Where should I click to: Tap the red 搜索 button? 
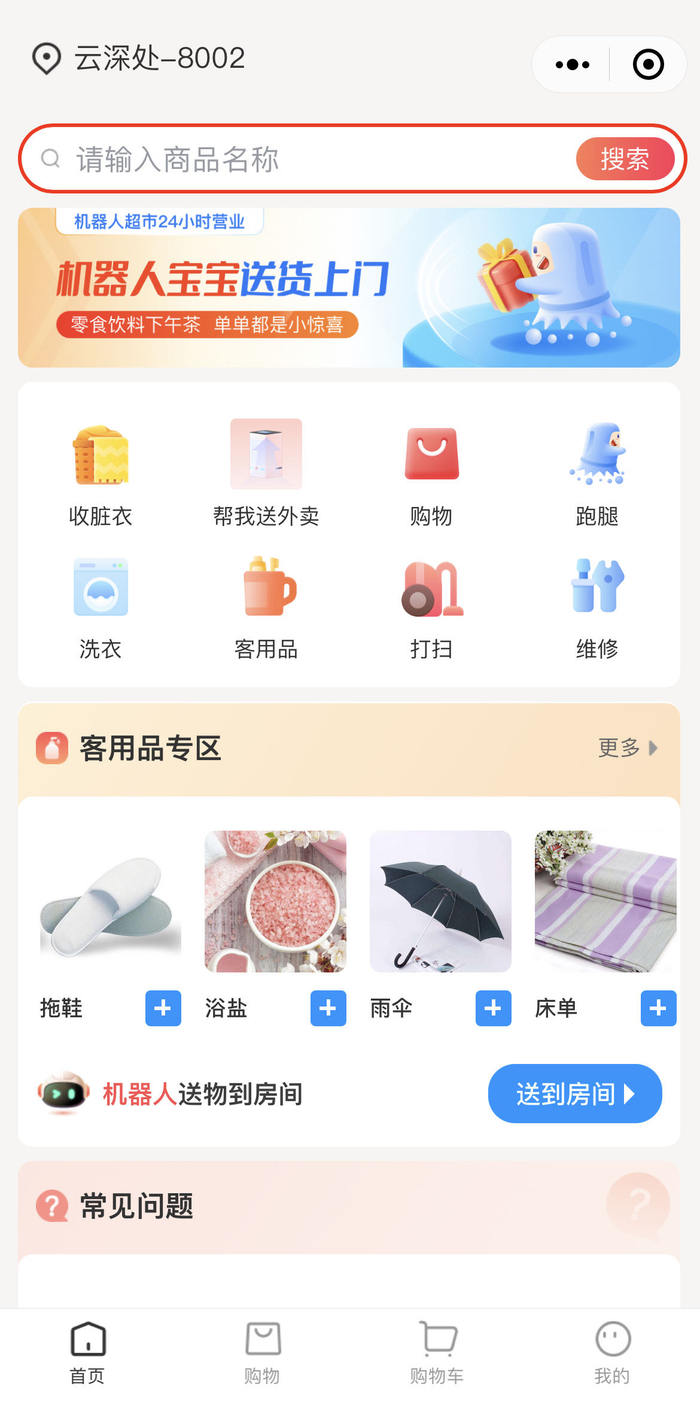(x=625, y=159)
